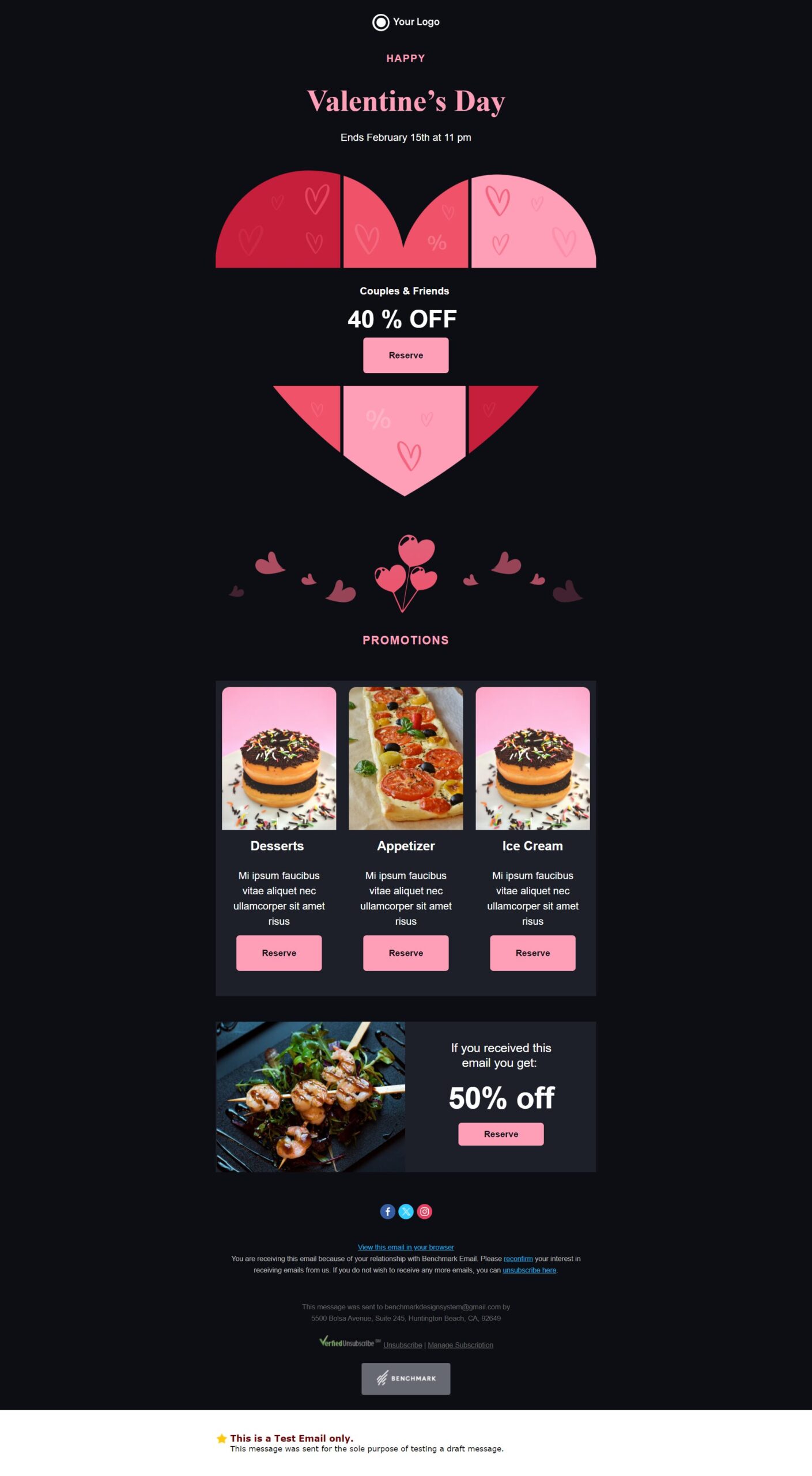Tap the "unsubscribe here" link

529,1270
